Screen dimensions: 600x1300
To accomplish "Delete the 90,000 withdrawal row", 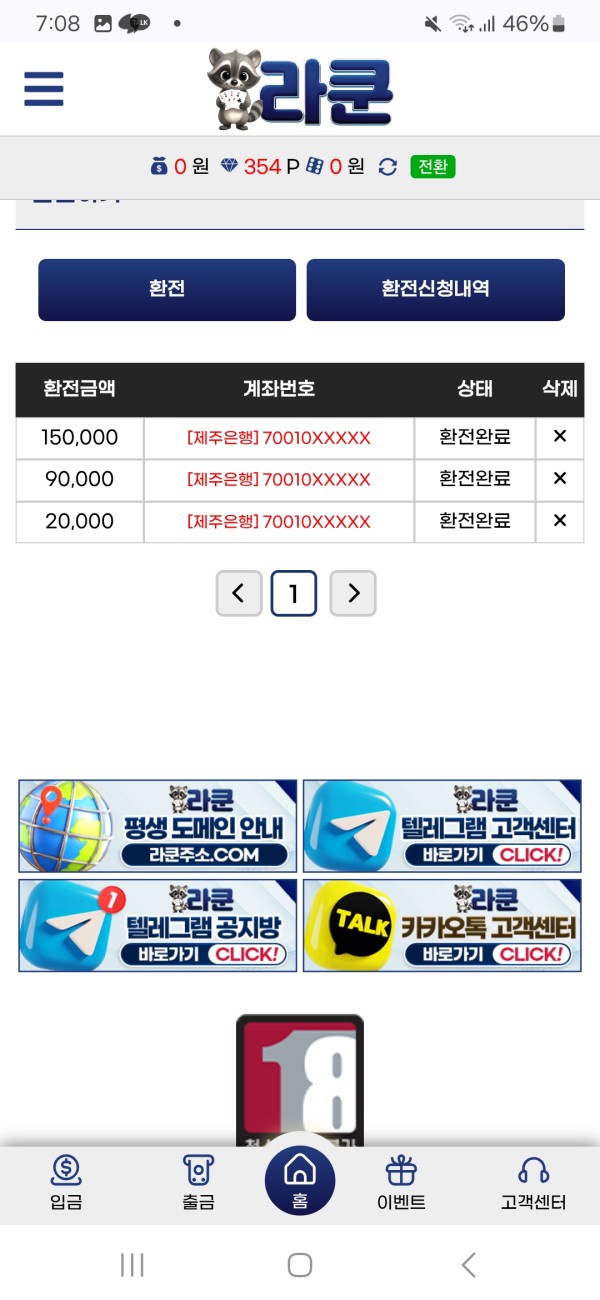I will pyautogui.click(x=560, y=479).
